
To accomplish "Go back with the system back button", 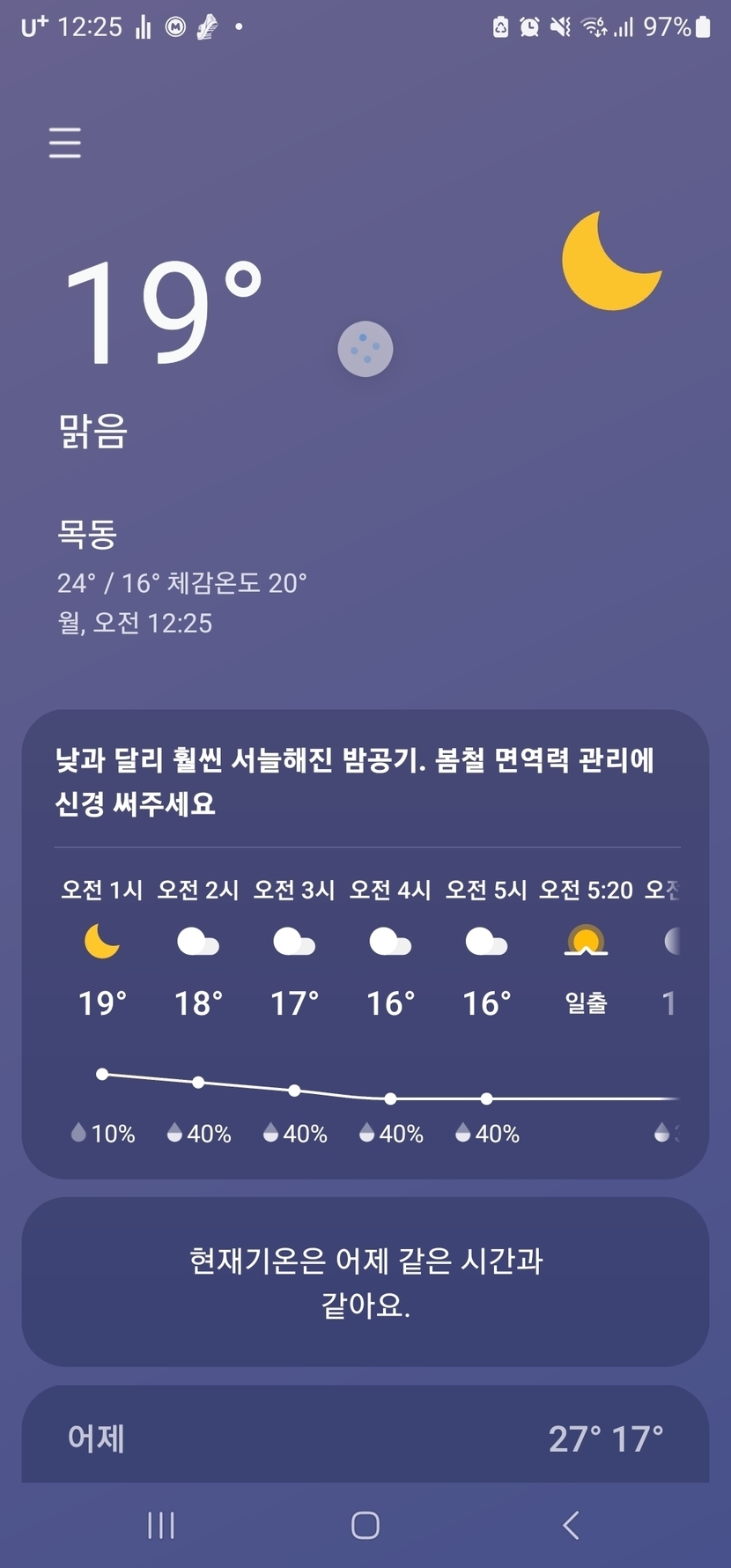I will click(x=571, y=1525).
